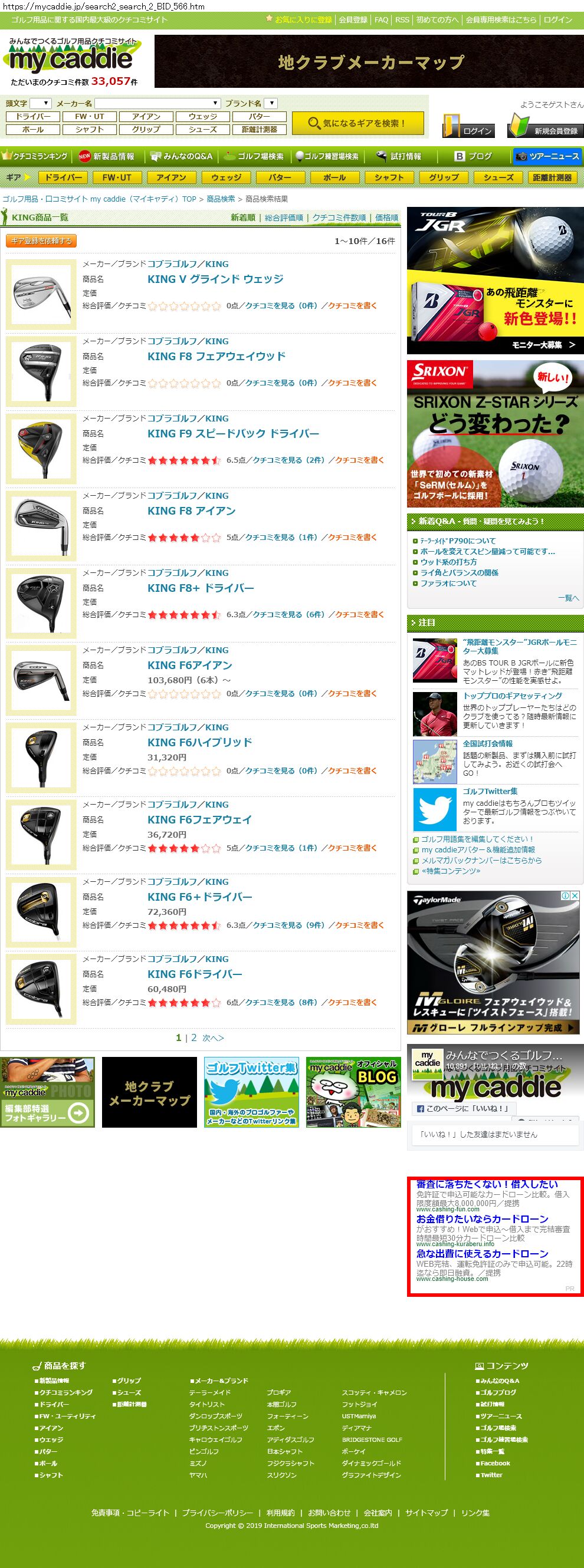The height and width of the screenshot is (1568, 584).
Task: Open the ログイン button
Action: (x=468, y=126)
